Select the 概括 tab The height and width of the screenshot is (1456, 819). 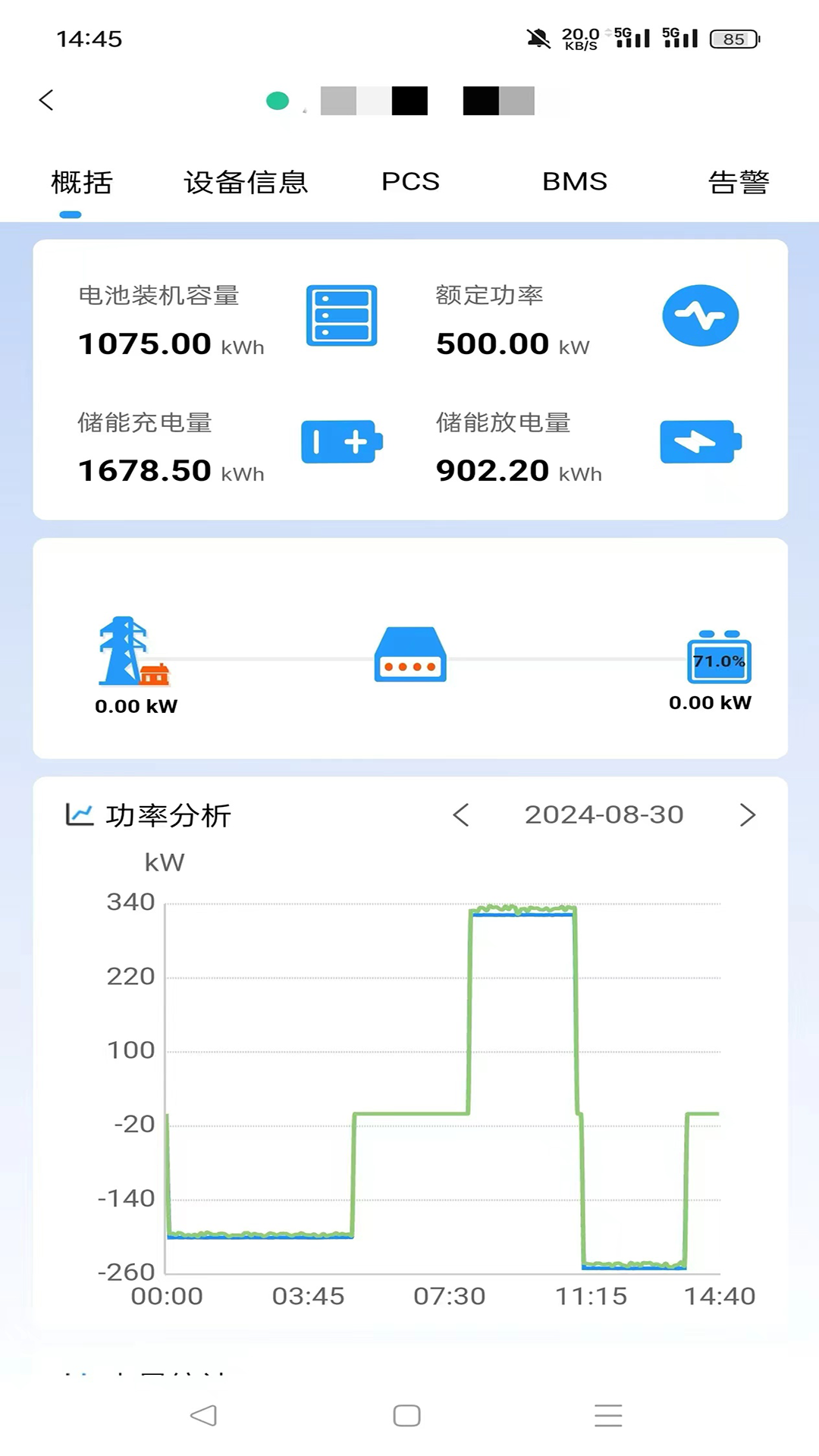coord(81,182)
